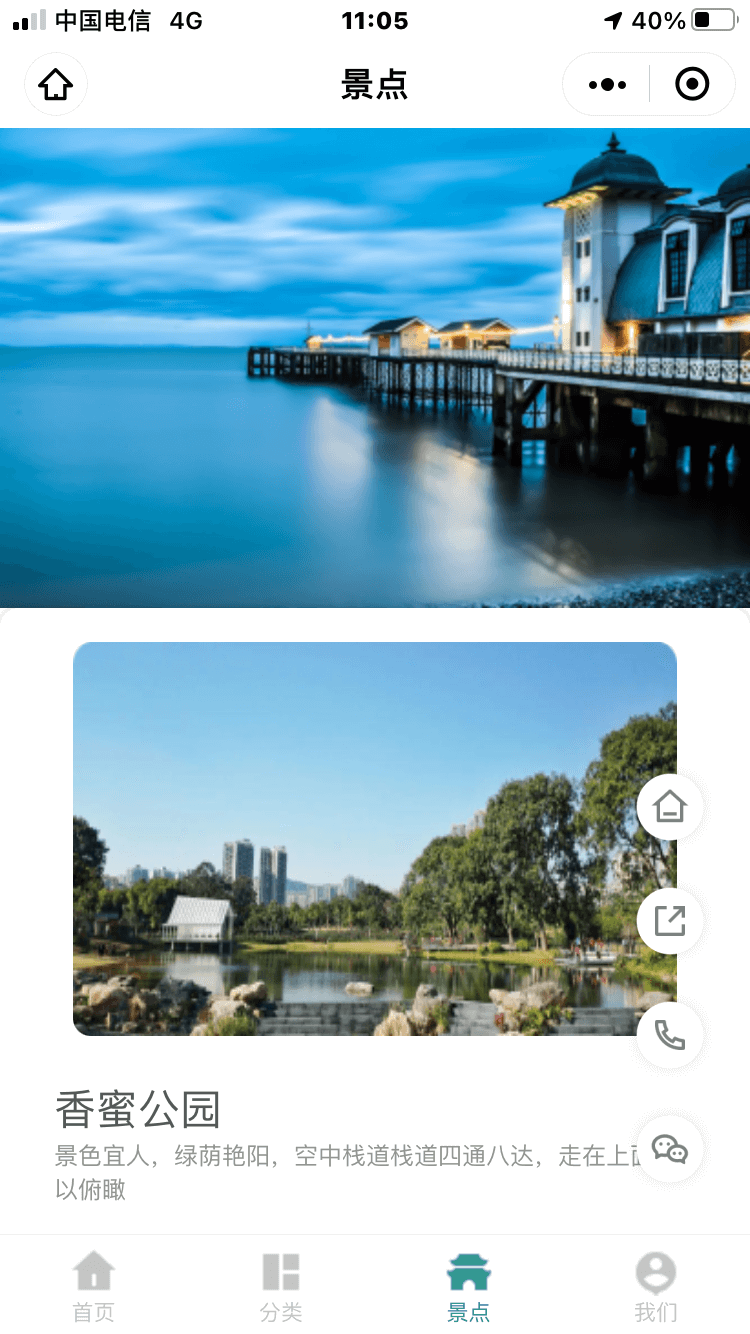750x1334 pixels.
Task: Tap the floating home shortcut button
Action: tap(670, 807)
